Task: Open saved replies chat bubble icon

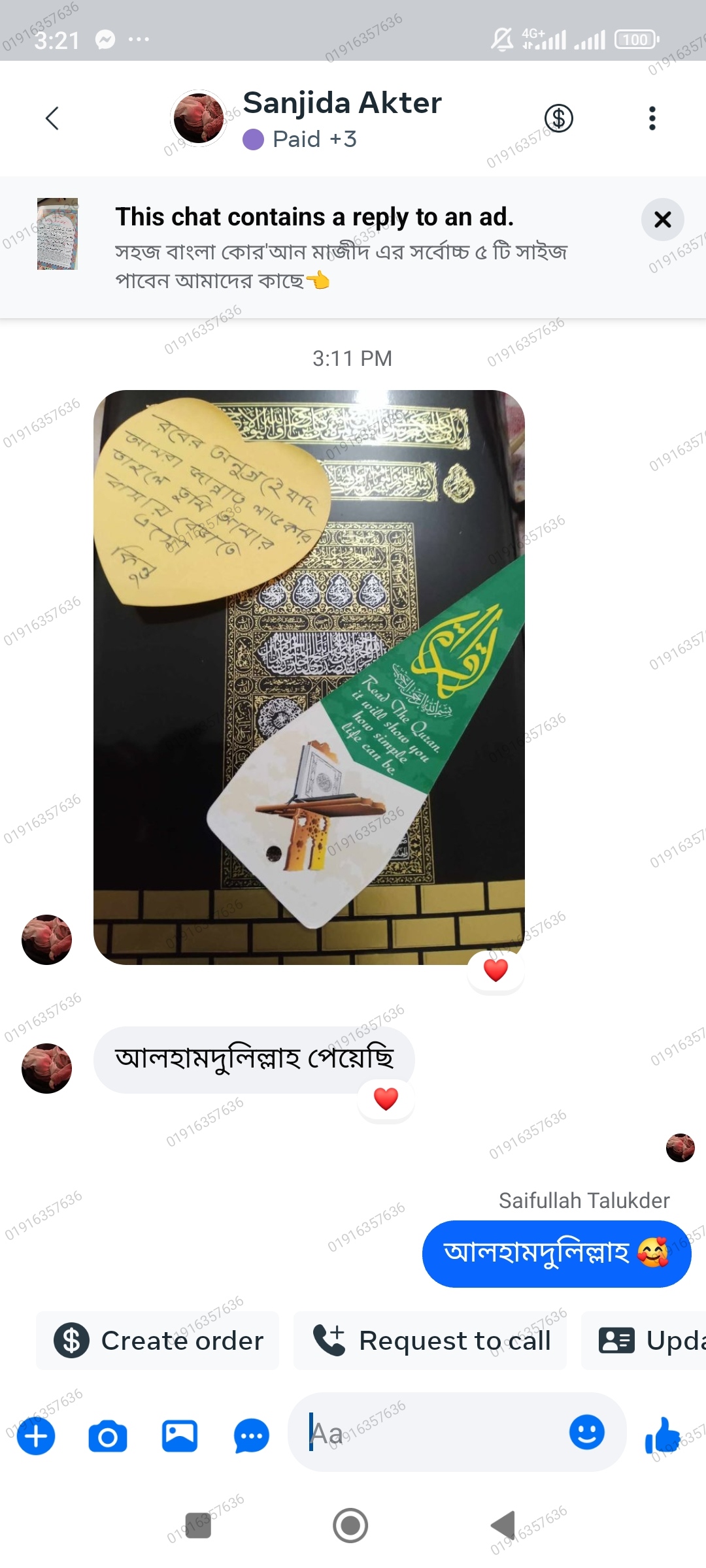Action: coord(251,1436)
